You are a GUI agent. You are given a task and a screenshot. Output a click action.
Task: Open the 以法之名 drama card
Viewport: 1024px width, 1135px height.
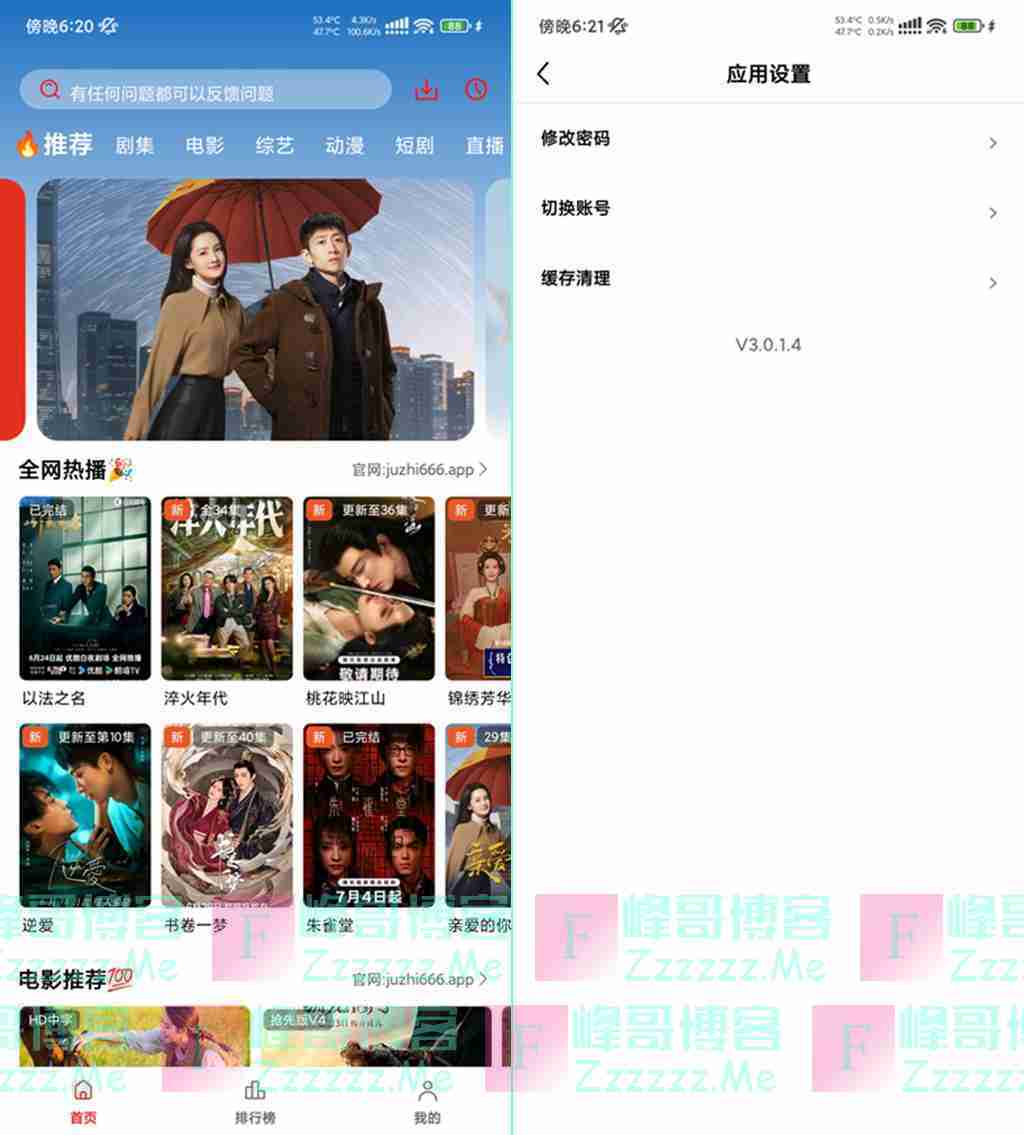point(85,590)
